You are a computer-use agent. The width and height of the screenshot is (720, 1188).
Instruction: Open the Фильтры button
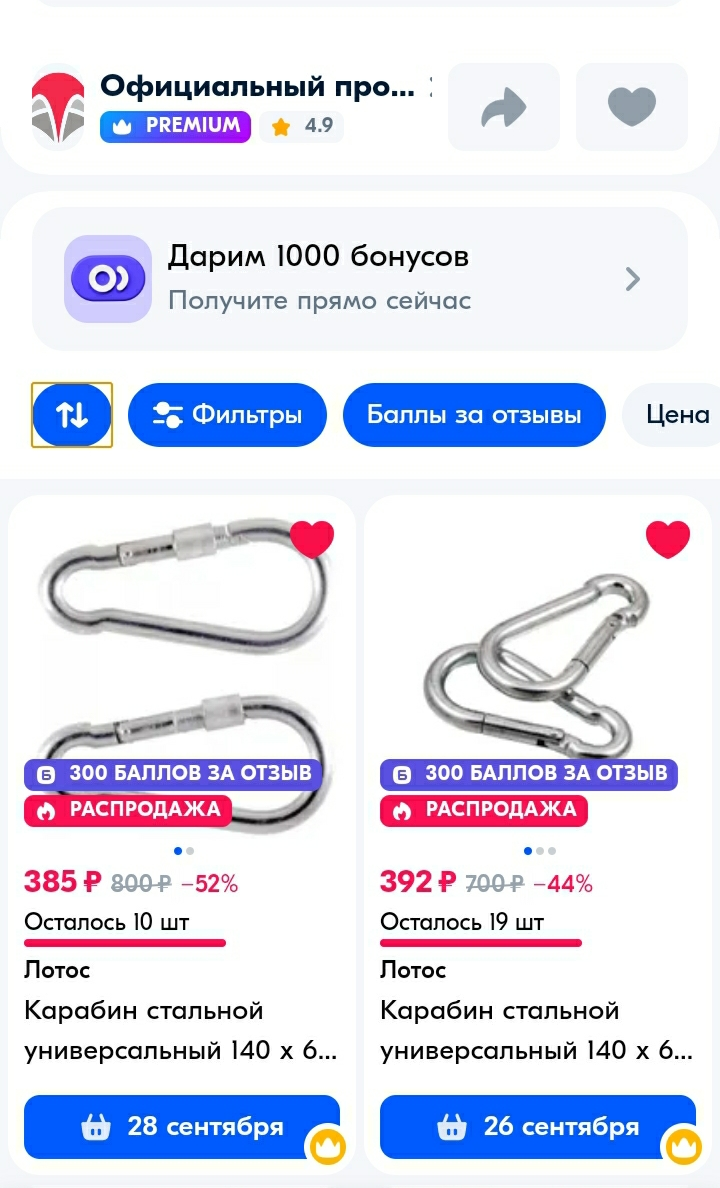point(227,414)
